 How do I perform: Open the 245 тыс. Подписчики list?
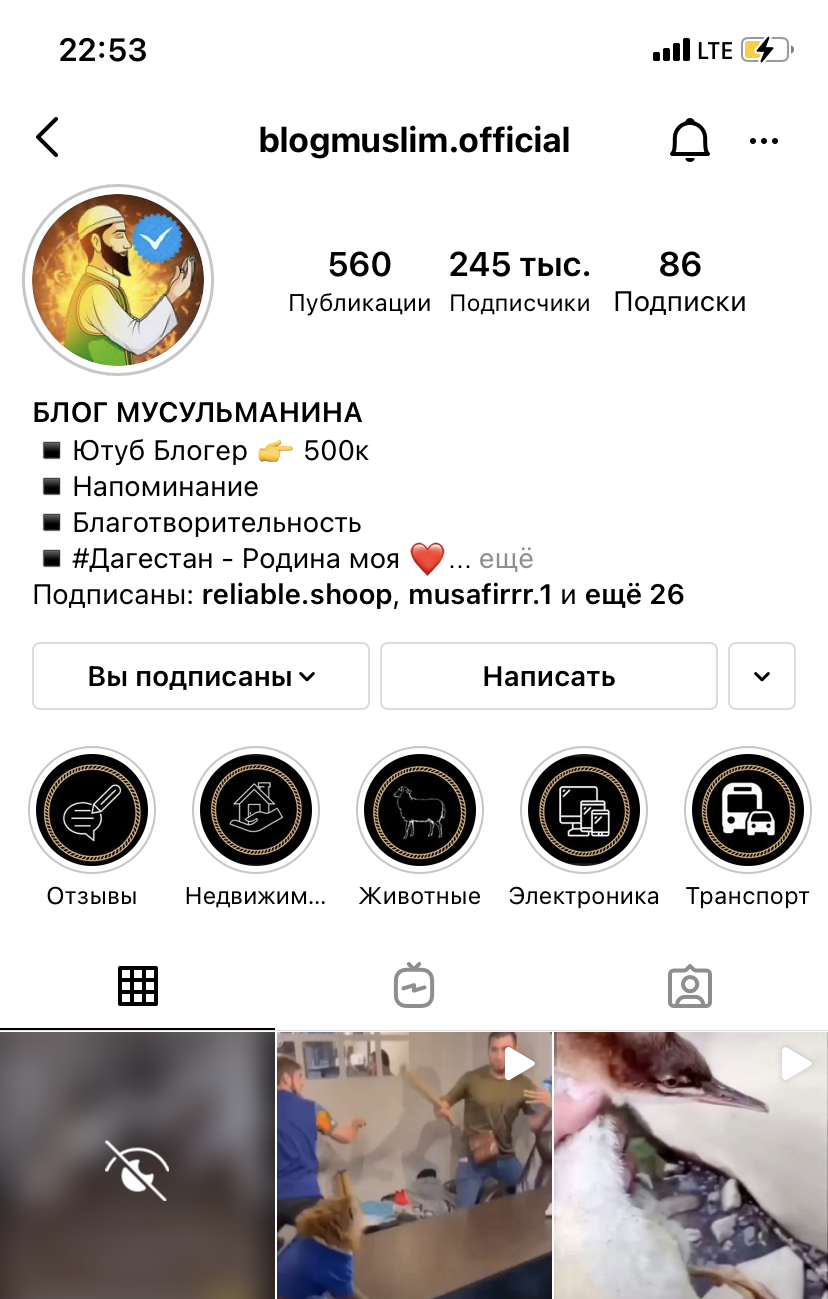coord(519,281)
